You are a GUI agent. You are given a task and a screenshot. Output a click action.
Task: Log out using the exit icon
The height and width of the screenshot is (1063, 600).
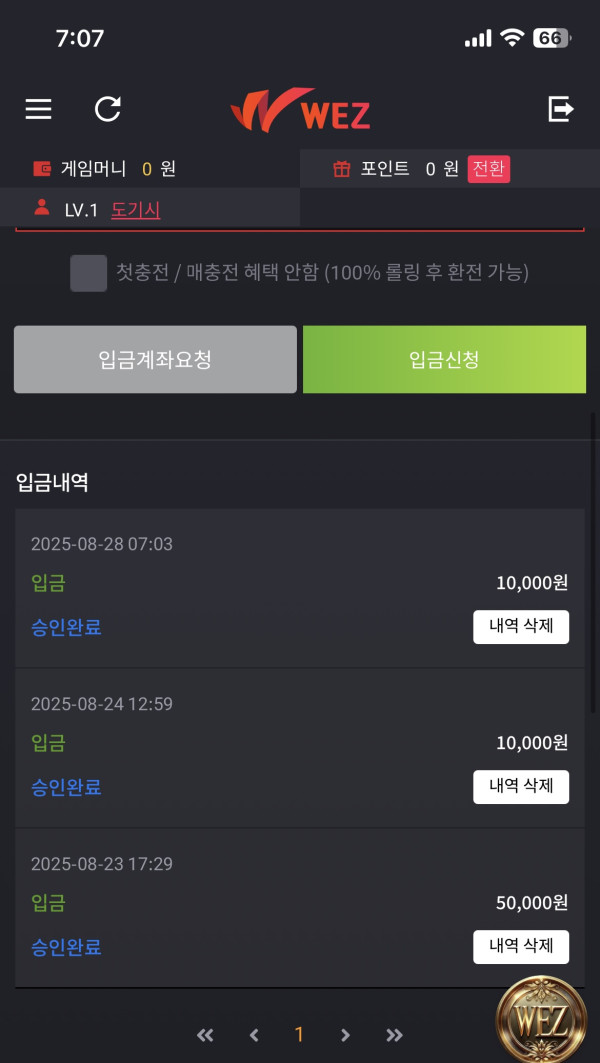point(561,109)
